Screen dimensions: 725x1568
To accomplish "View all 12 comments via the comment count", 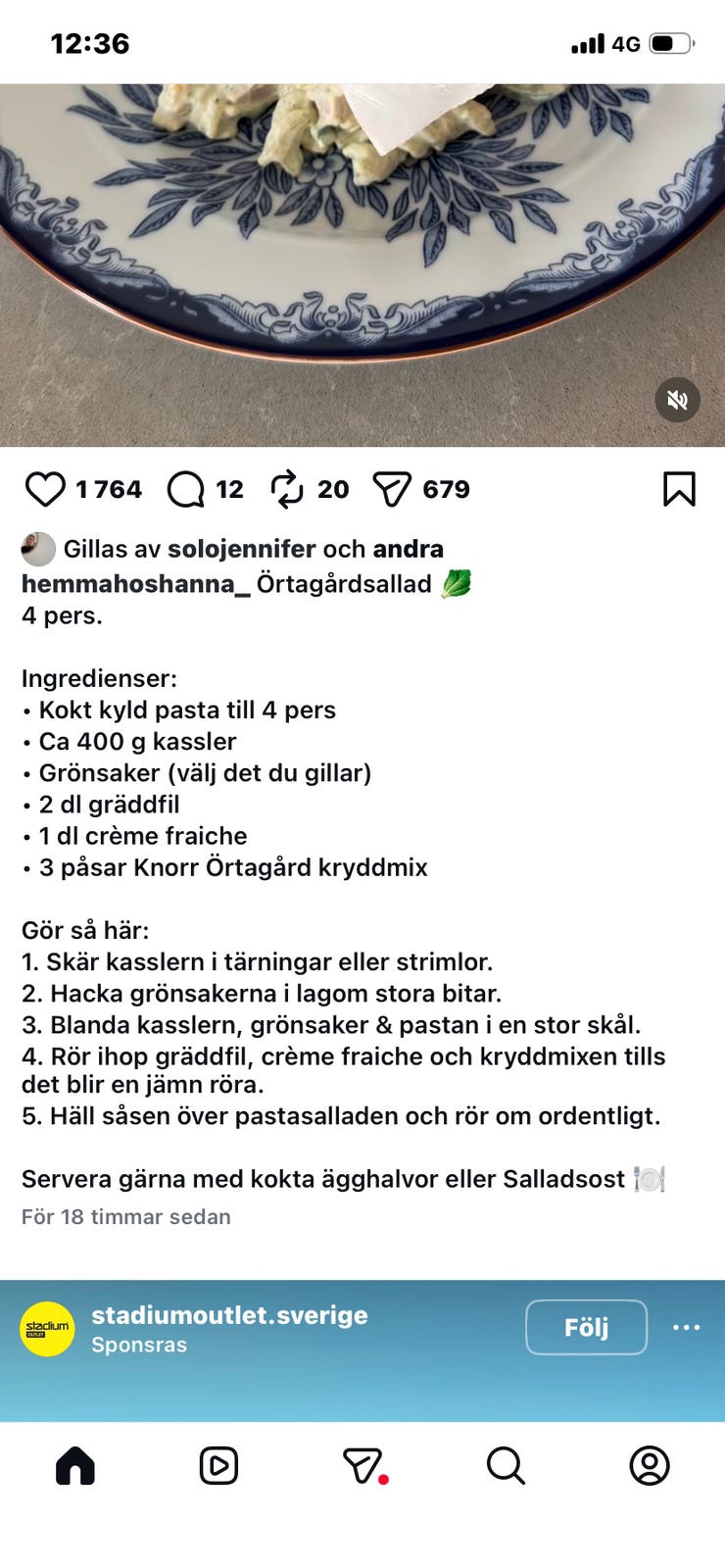I will (x=233, y=488).
